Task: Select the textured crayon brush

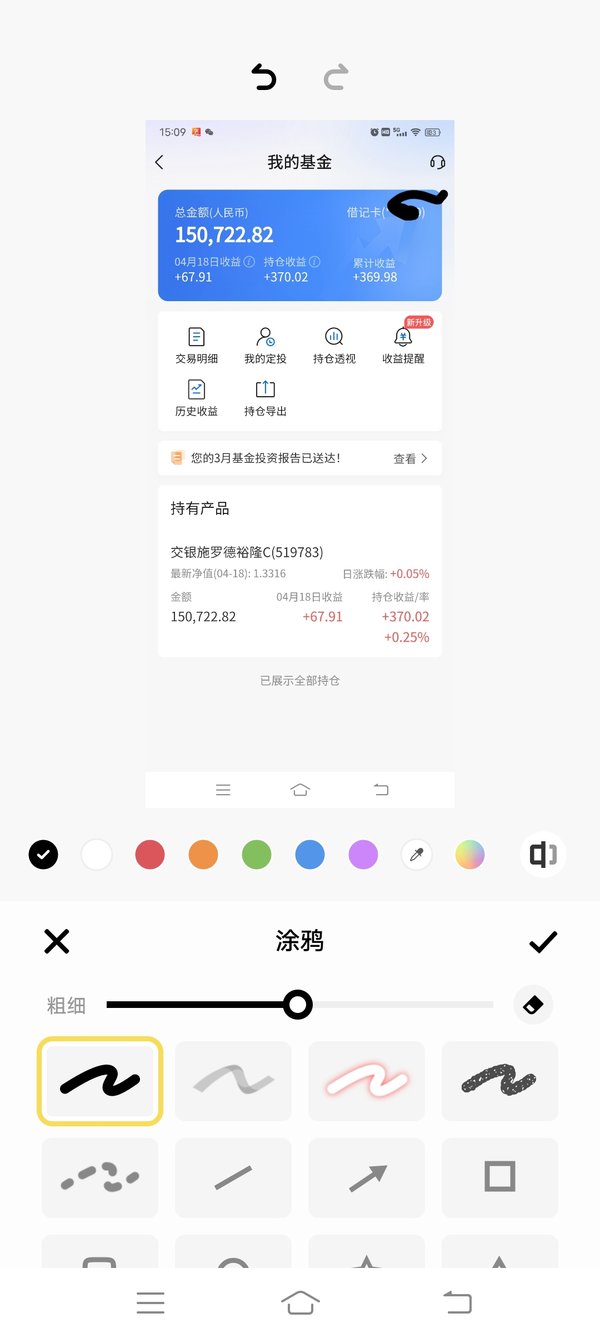Action: [x=500, y=1081]
